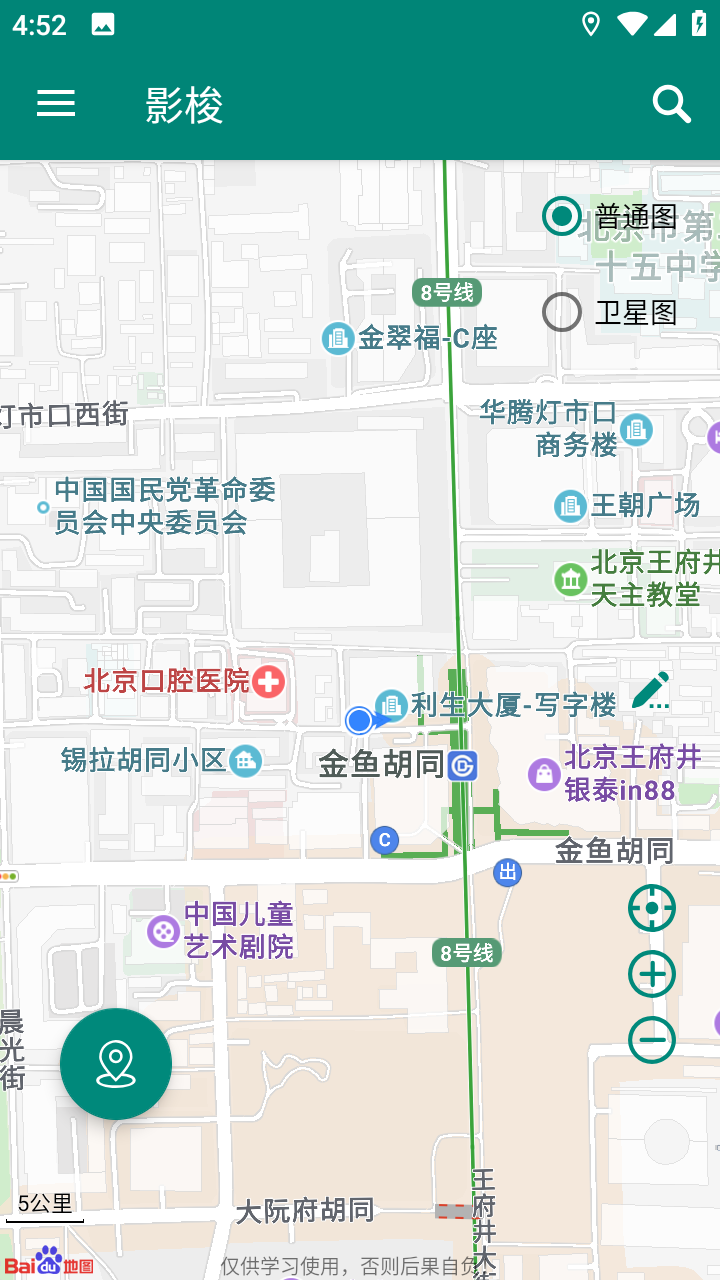The image size is (720, 1280).
Task: Open the navigation drawer menu
Action: point(56,104)
